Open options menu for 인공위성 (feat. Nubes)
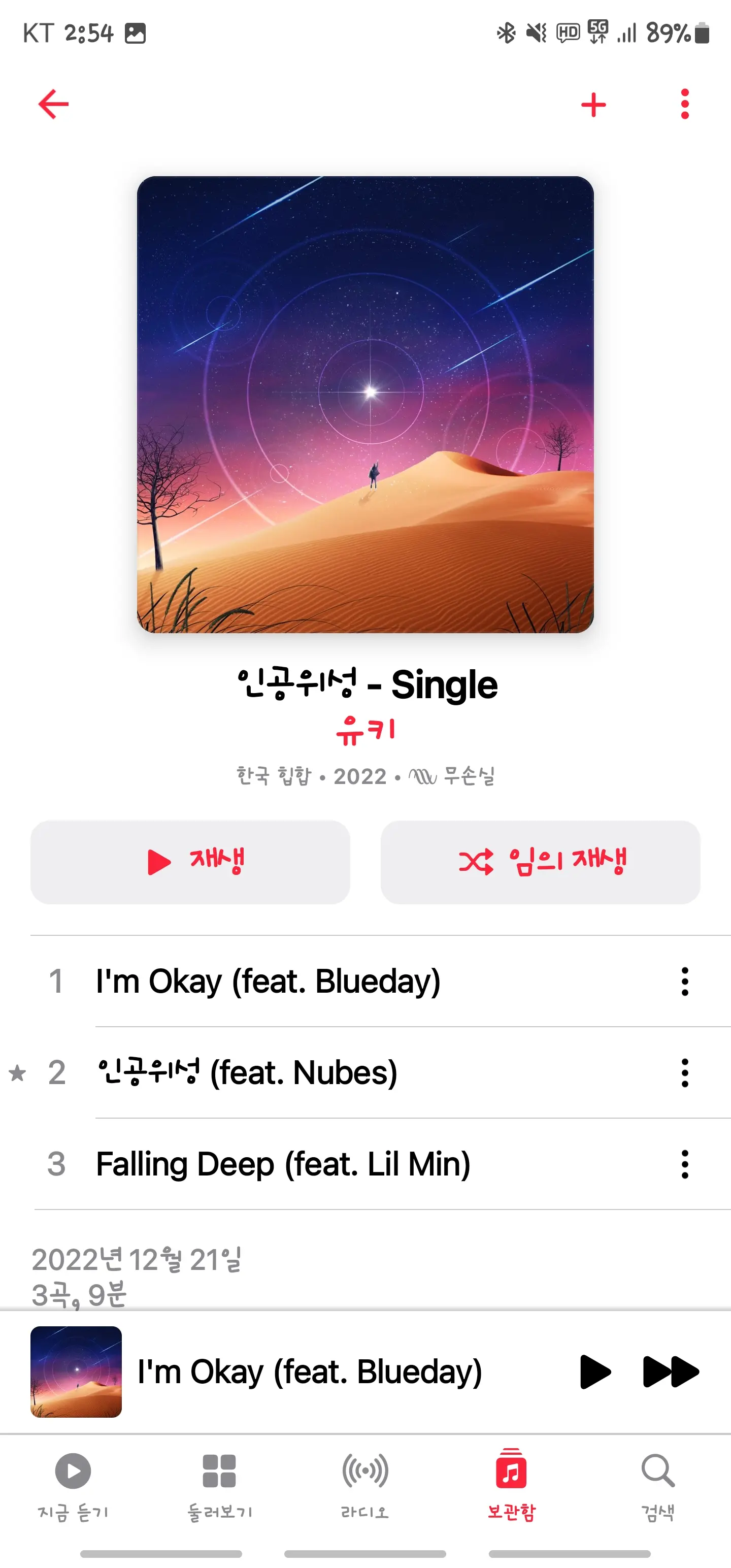The width and height of the screenshot is (731, 1568). pyautogui.click(x=684, y=1073)
